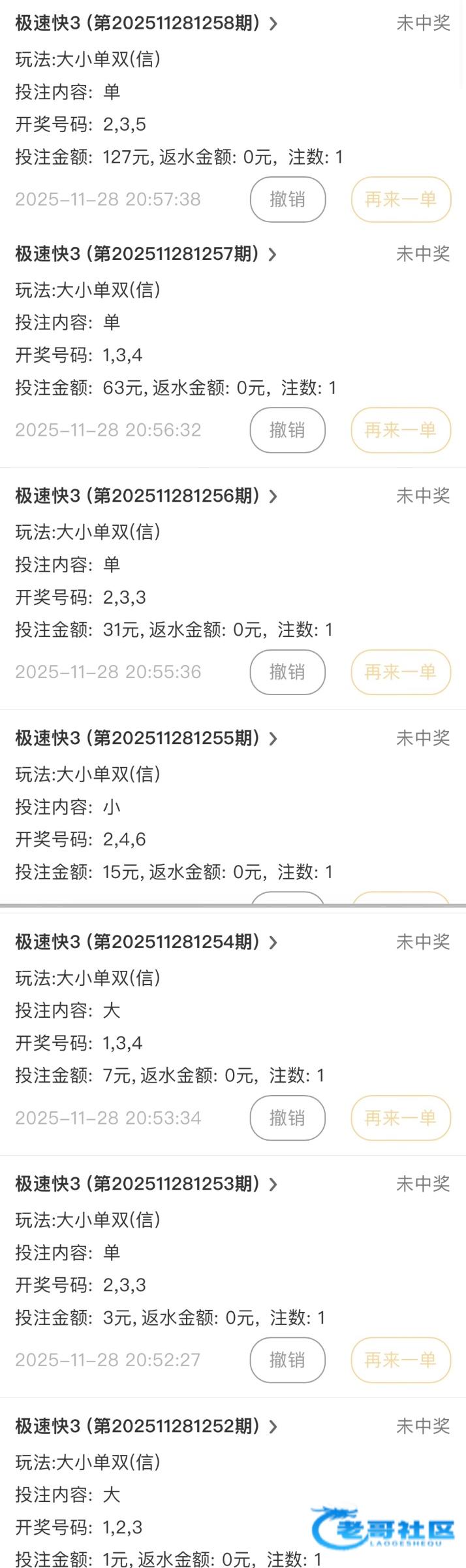Open details for period 202511281257
This screenshot has width=466, height=1568.
[x=147, y=254]
